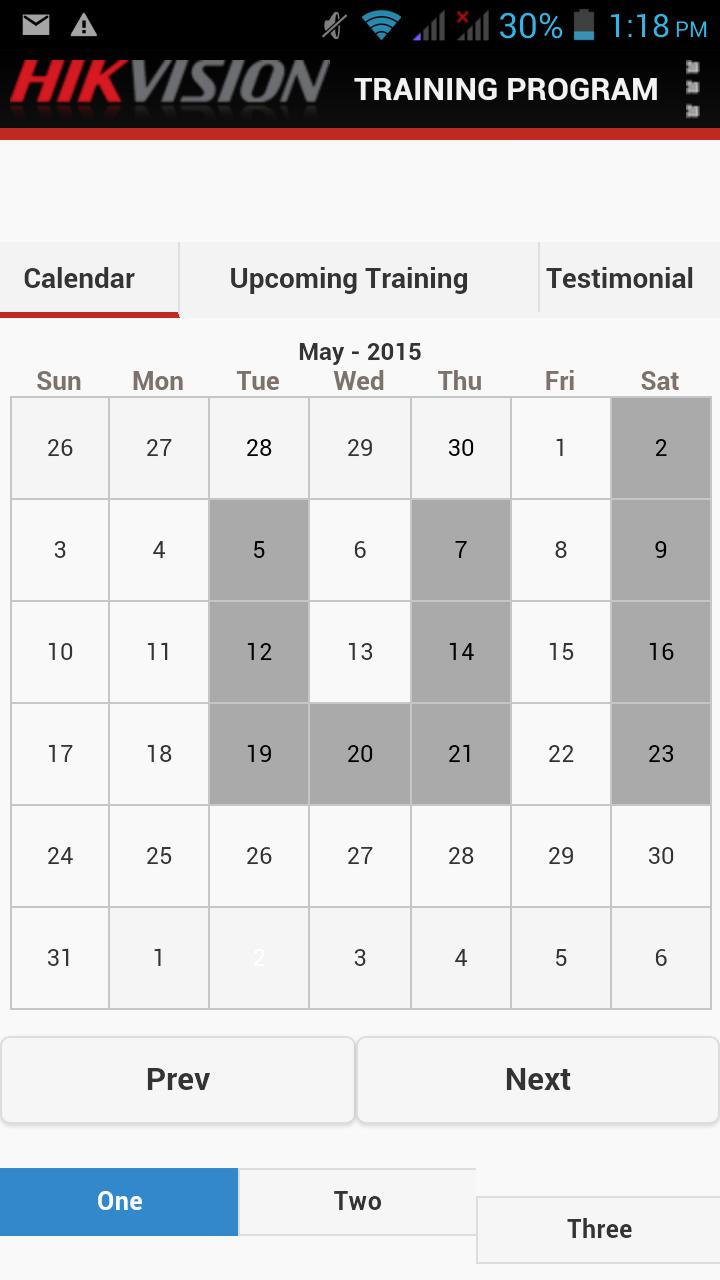Select calendar date May 13
720x1280 pixels.
click(360, 652)
